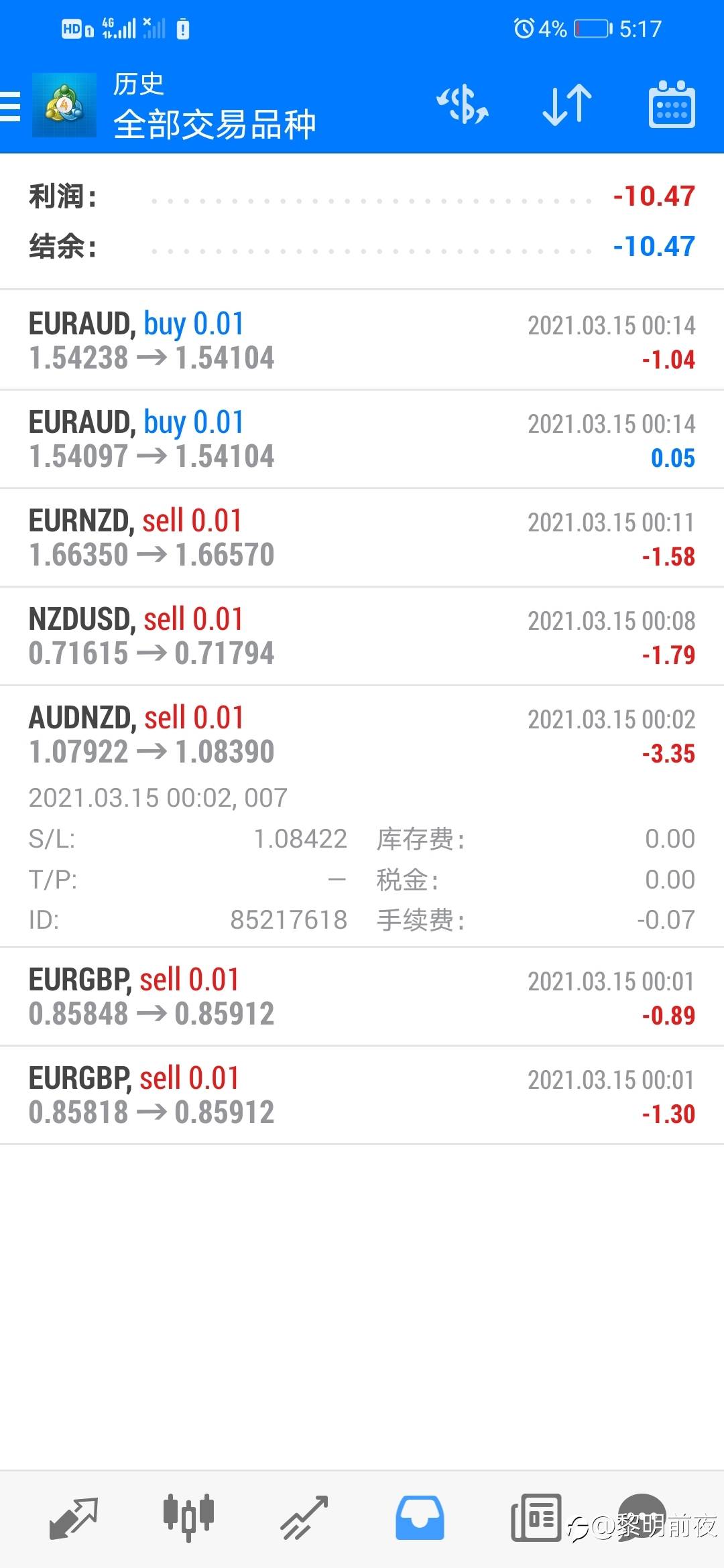Expand the EURAUD buy trade opened at 1.54238
The image size is (724, 1568).
tap(362, 340)
